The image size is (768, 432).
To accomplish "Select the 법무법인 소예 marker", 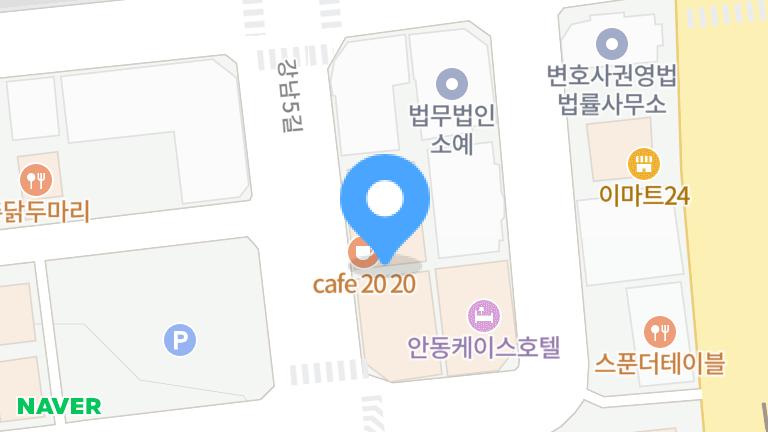I will (x=452, y=84).
